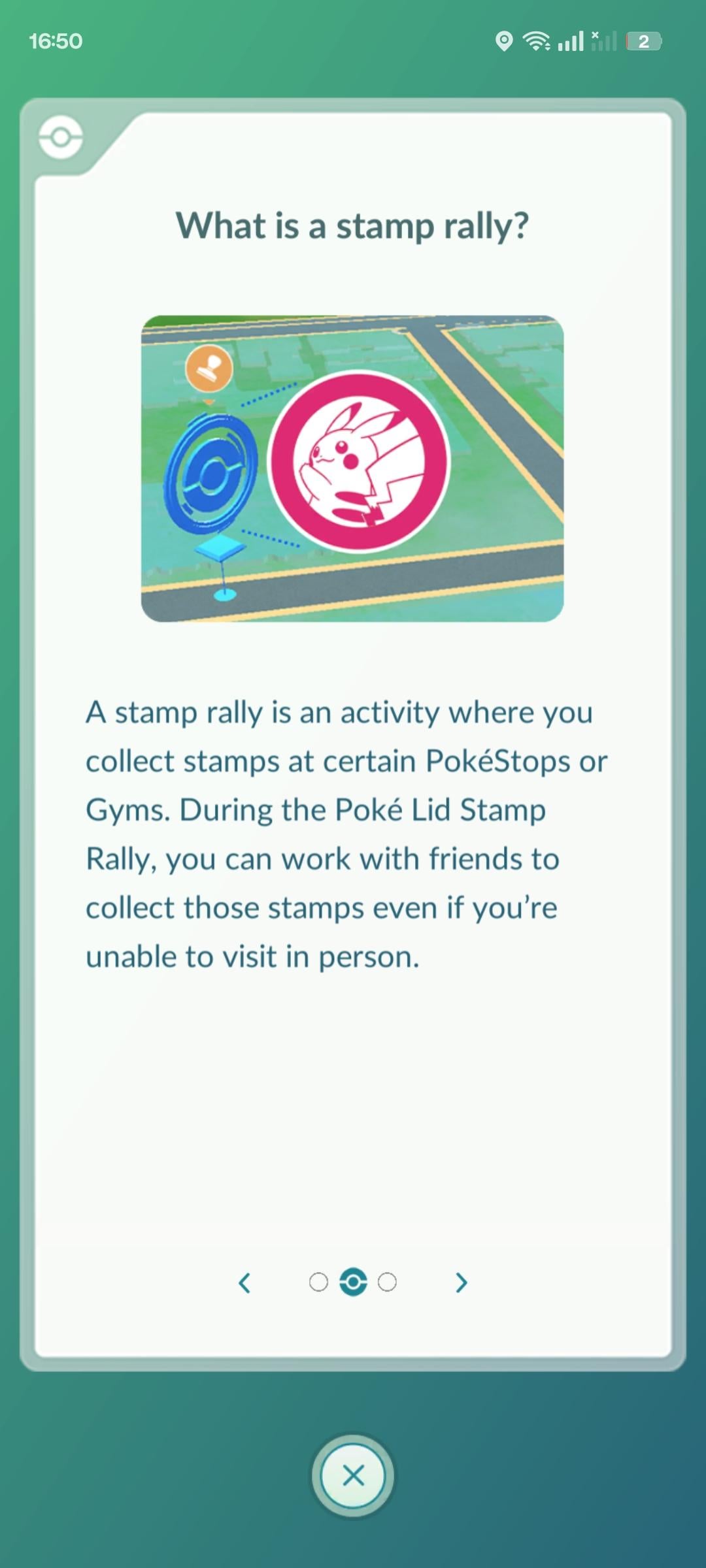706x1568 pixels.
Task: Jump to the third page indicator dot
Action: coord(387,1282)
